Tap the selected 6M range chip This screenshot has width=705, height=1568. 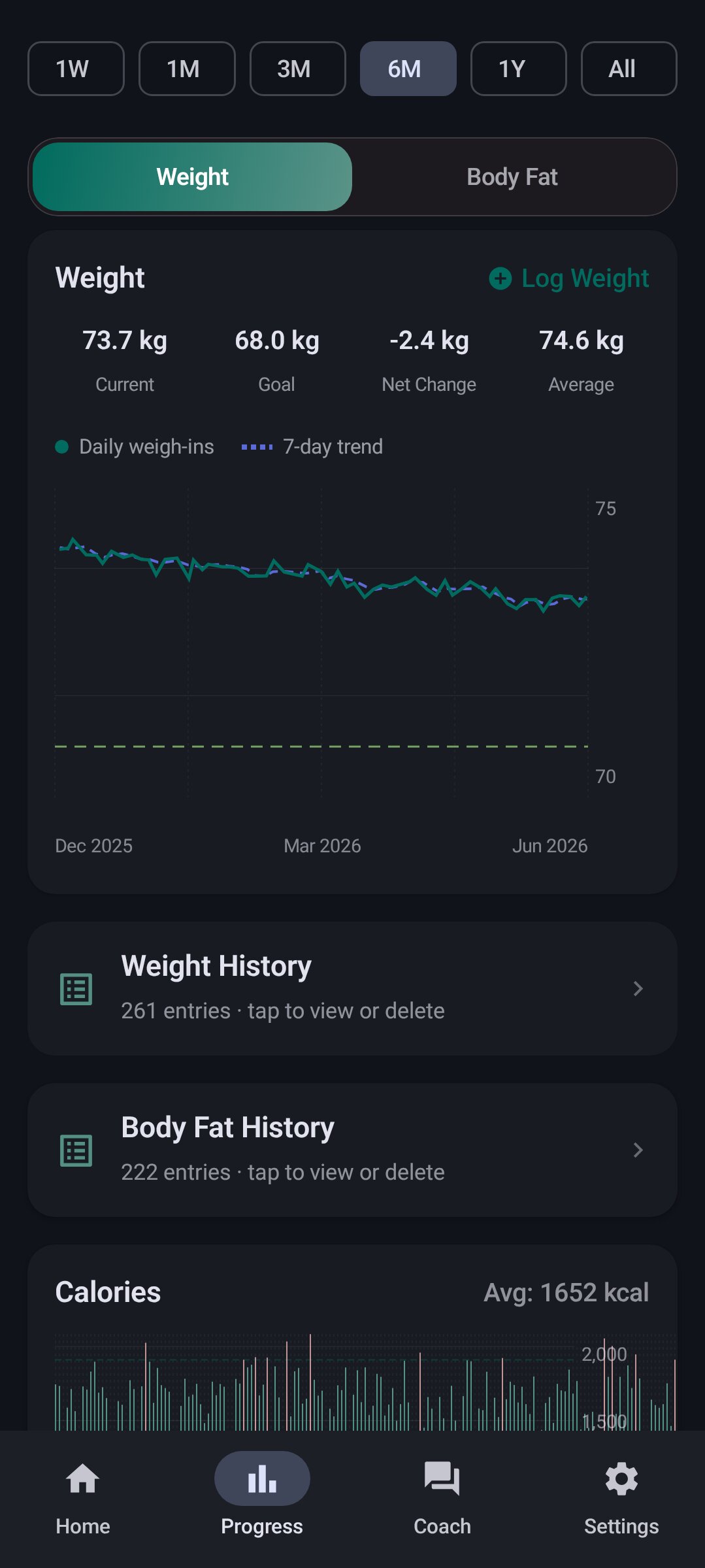tap(408, 69)
